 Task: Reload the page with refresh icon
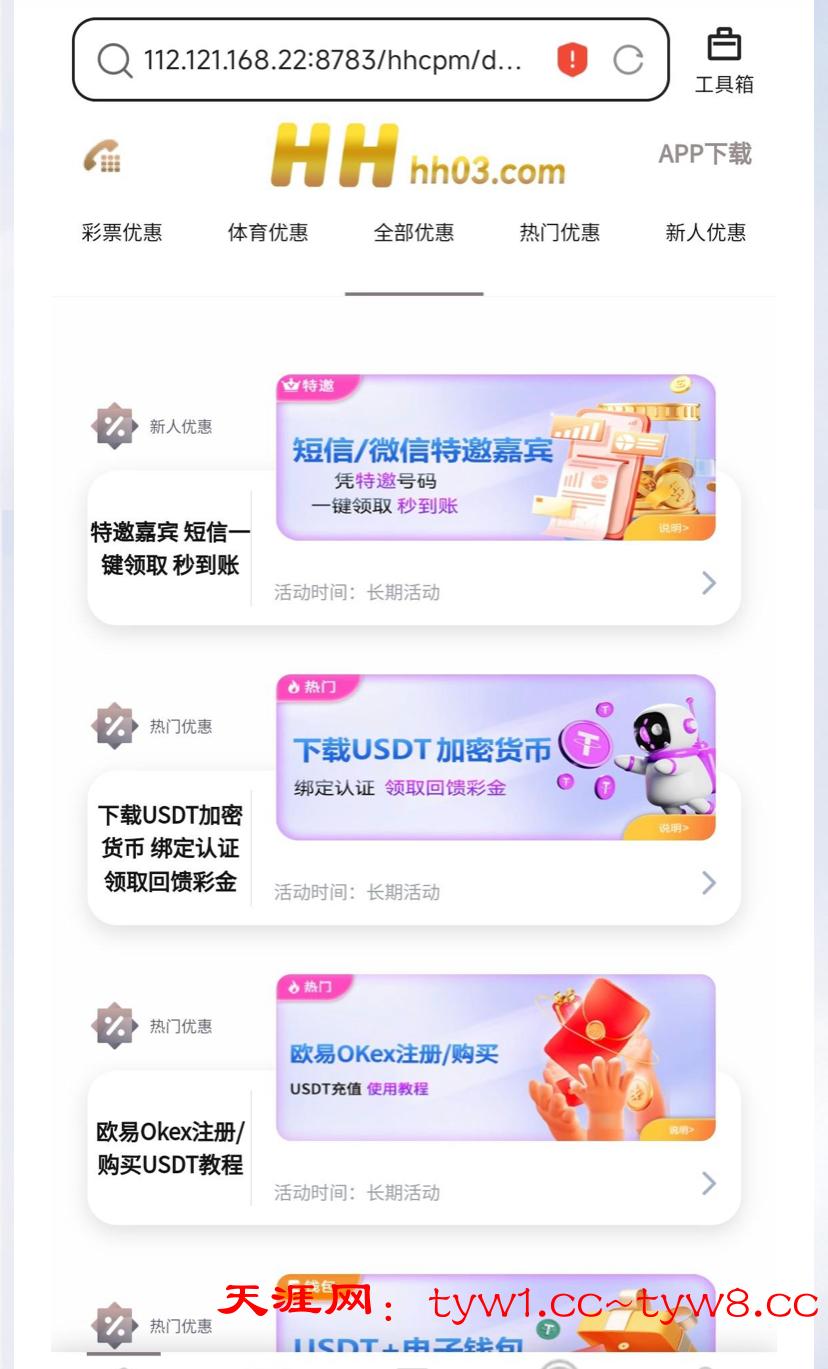(628, 61)
